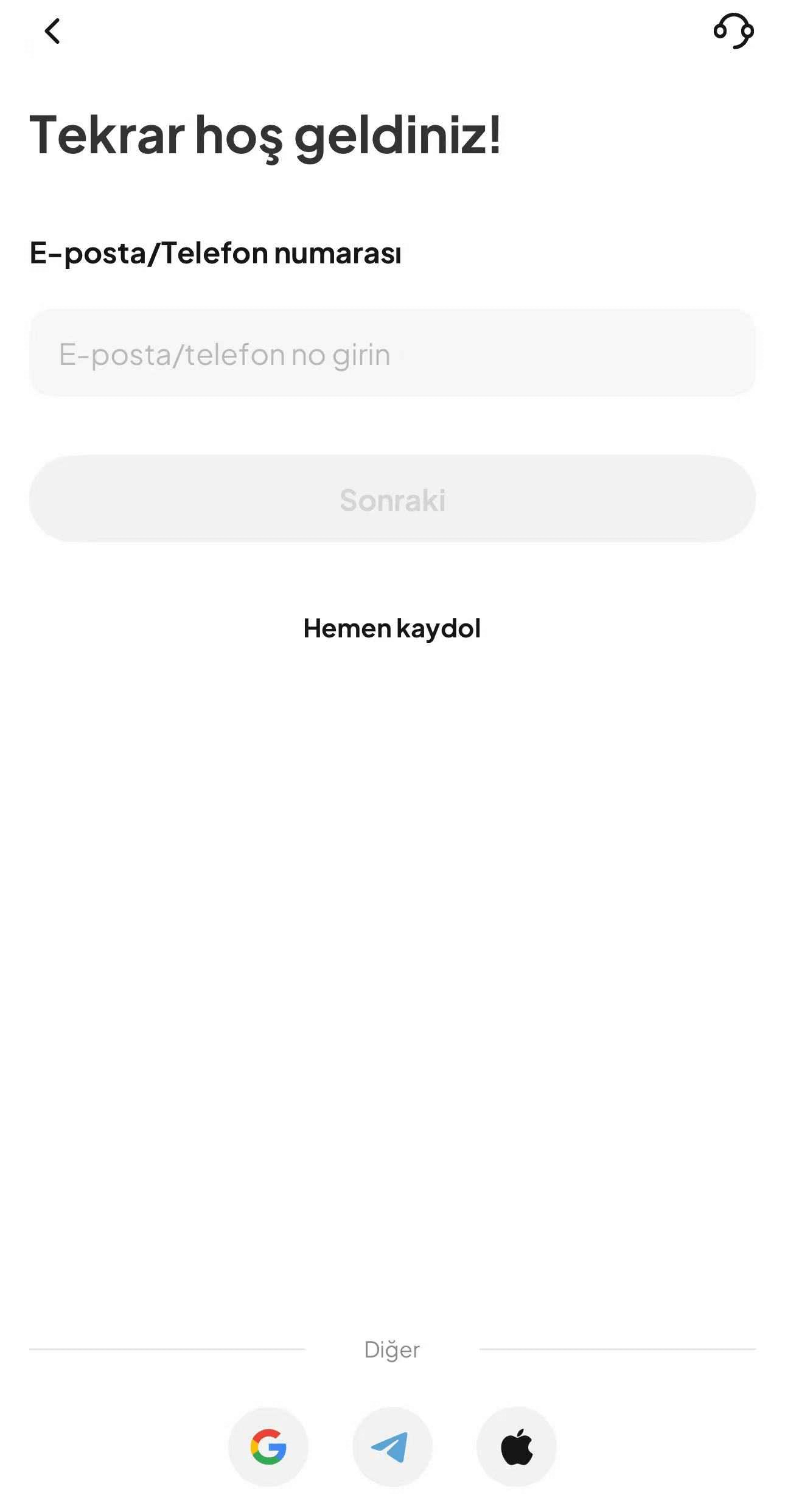785x1512 pixels.
Task: Tap the Diğer divider label
Action: [x=392, y=1350]
